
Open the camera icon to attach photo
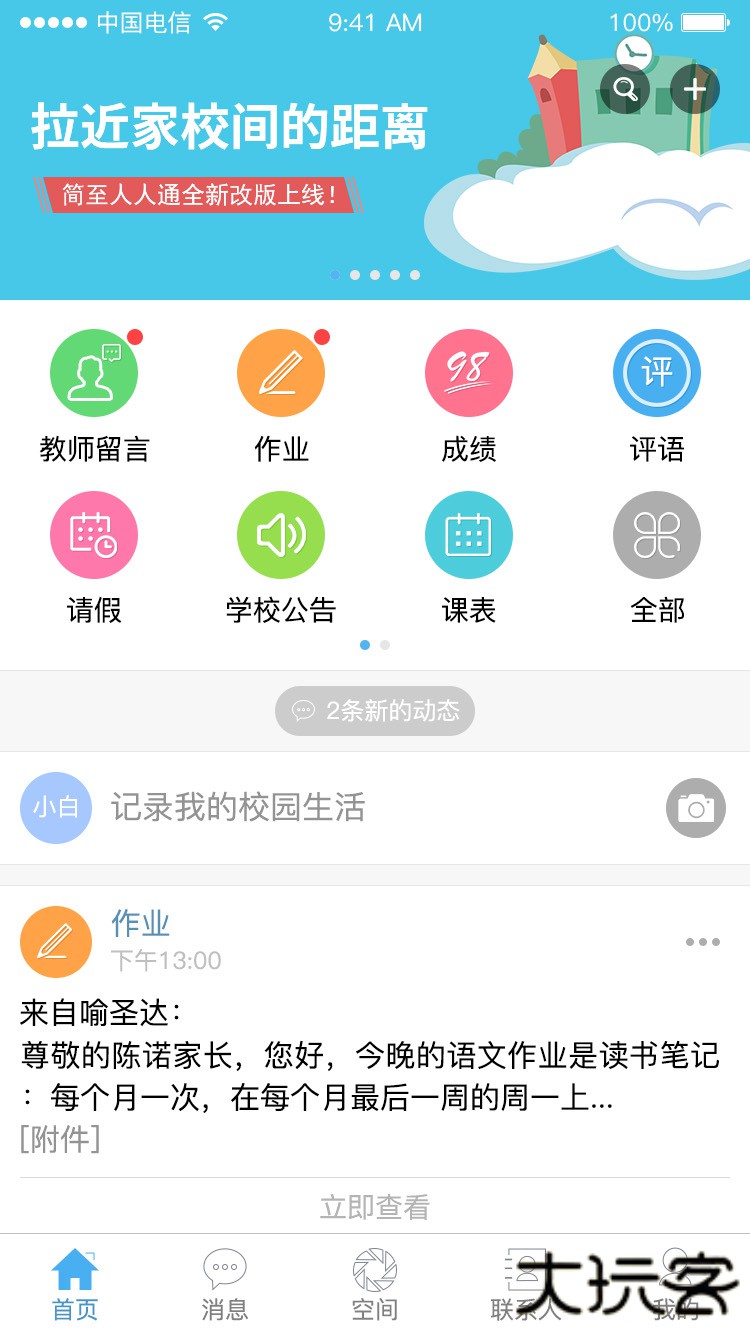click(x=695, y=808)
